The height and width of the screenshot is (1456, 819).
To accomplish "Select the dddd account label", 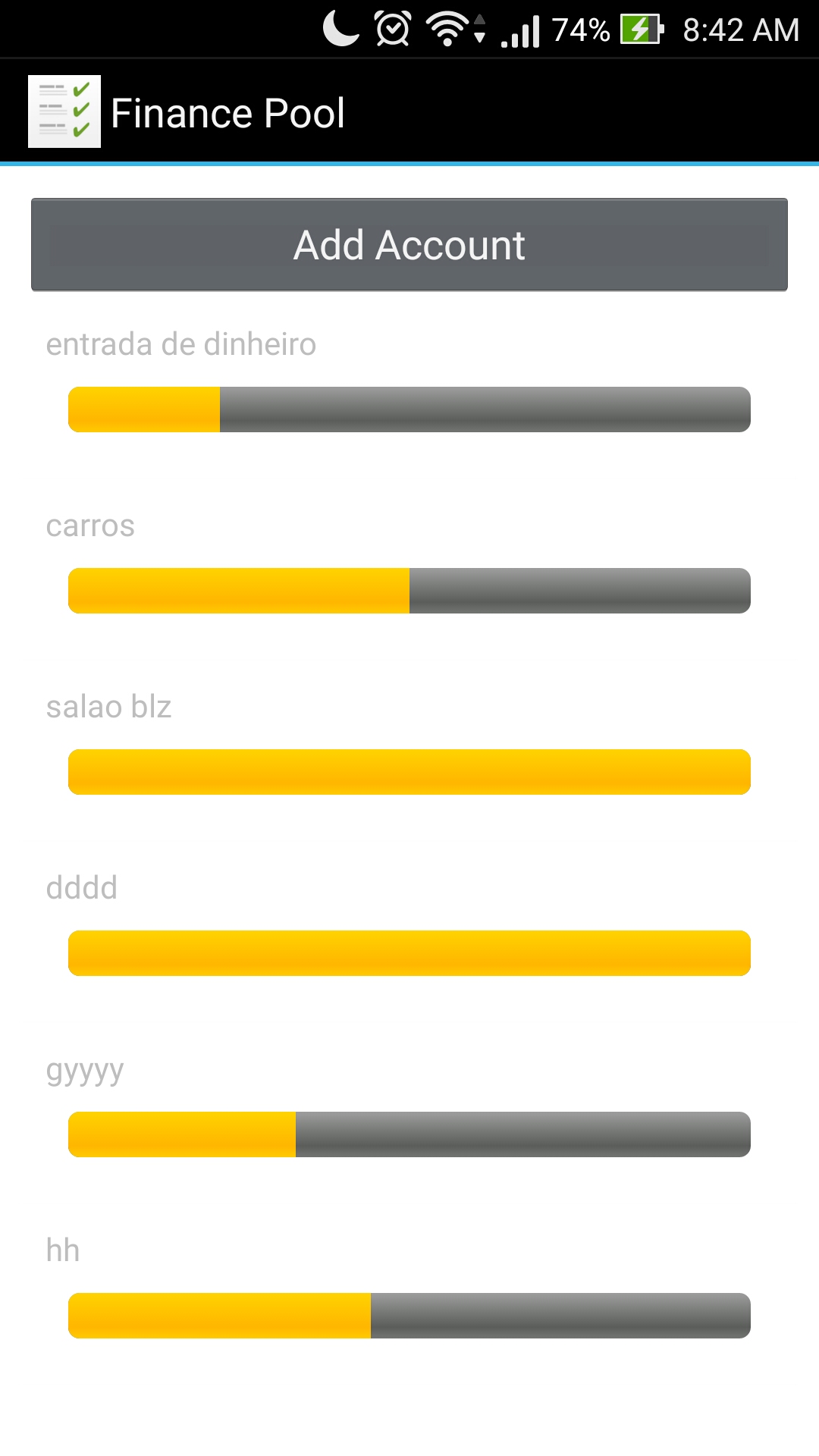I will pos(82,889).
